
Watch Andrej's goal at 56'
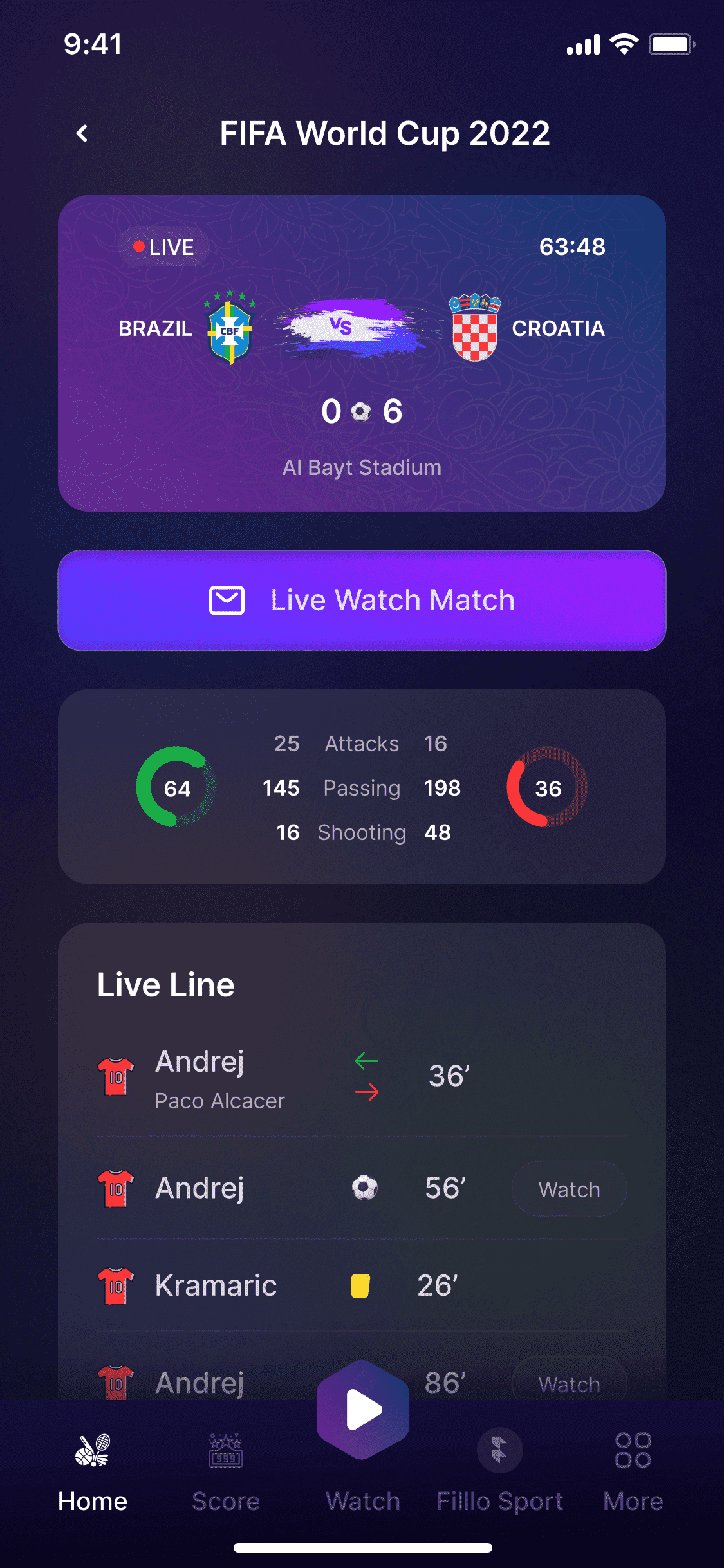click(569, 1189)
